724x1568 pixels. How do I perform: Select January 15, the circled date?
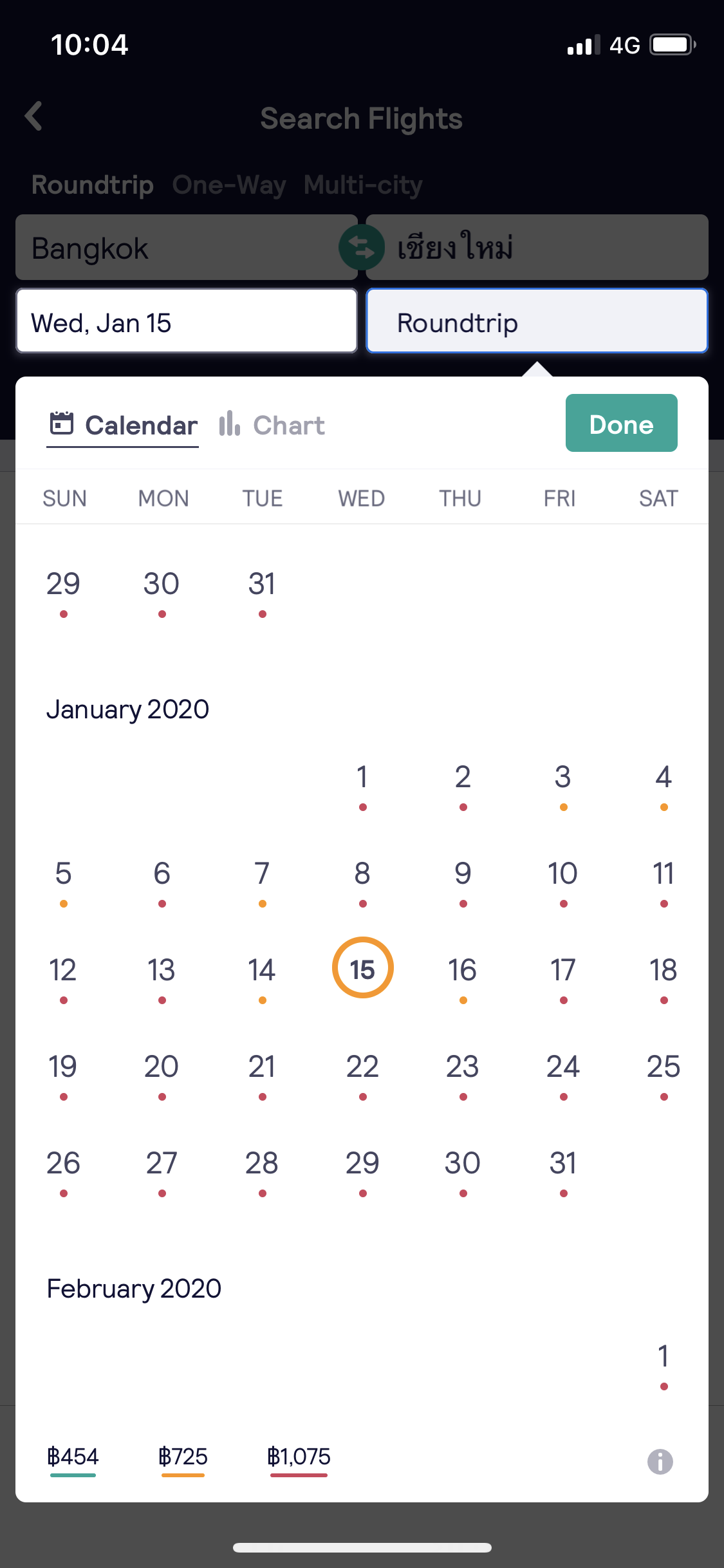coord(362,967)
